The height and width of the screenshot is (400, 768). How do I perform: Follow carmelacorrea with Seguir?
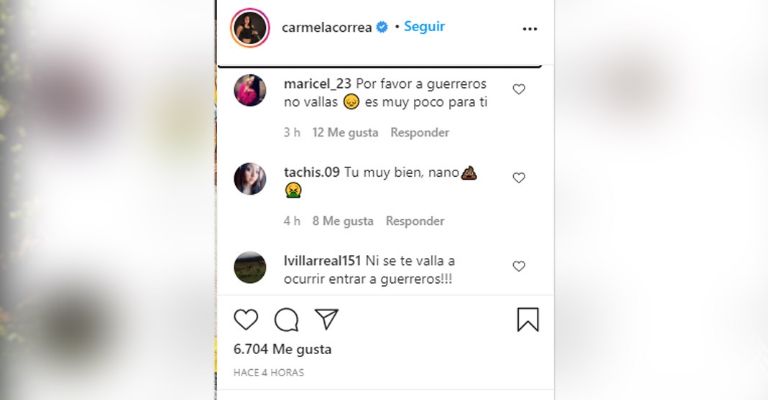pyautogui.click(x=425, y=27)
